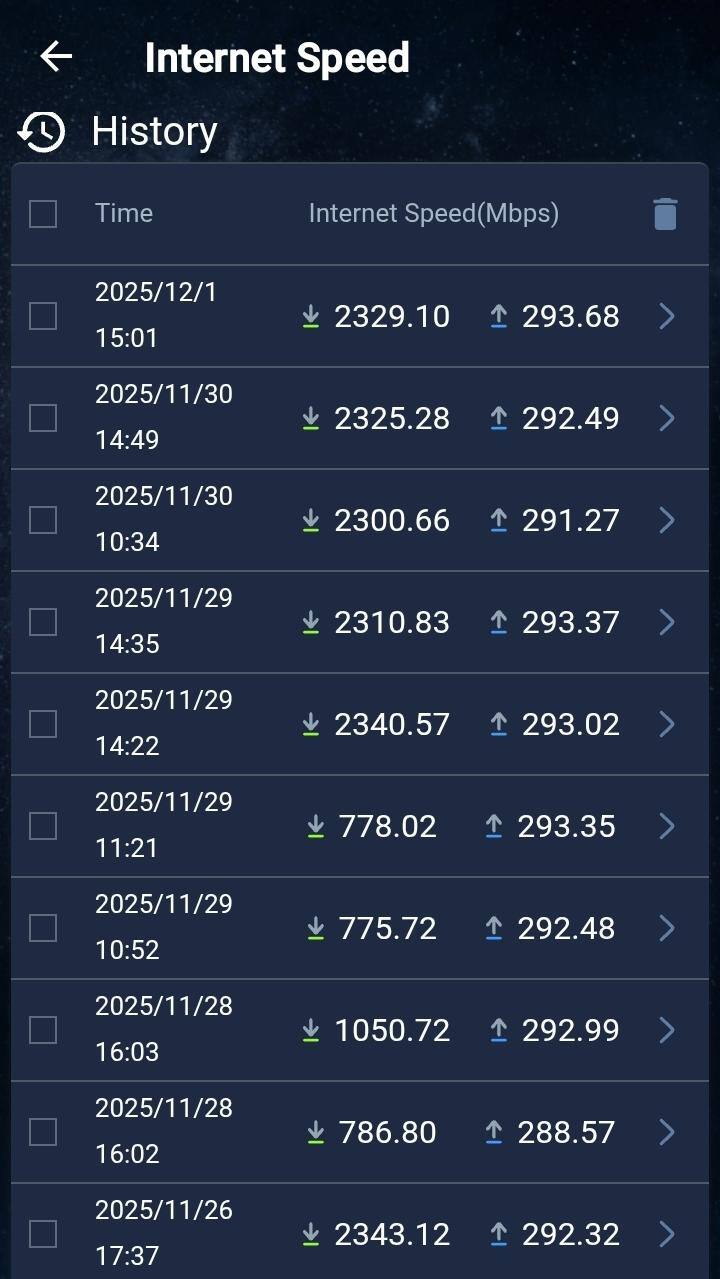Viewport: 720px width, 1279px height.
Task: Check the 2025/11/28 16:03 entry box
Action: tap(43, 1030)
